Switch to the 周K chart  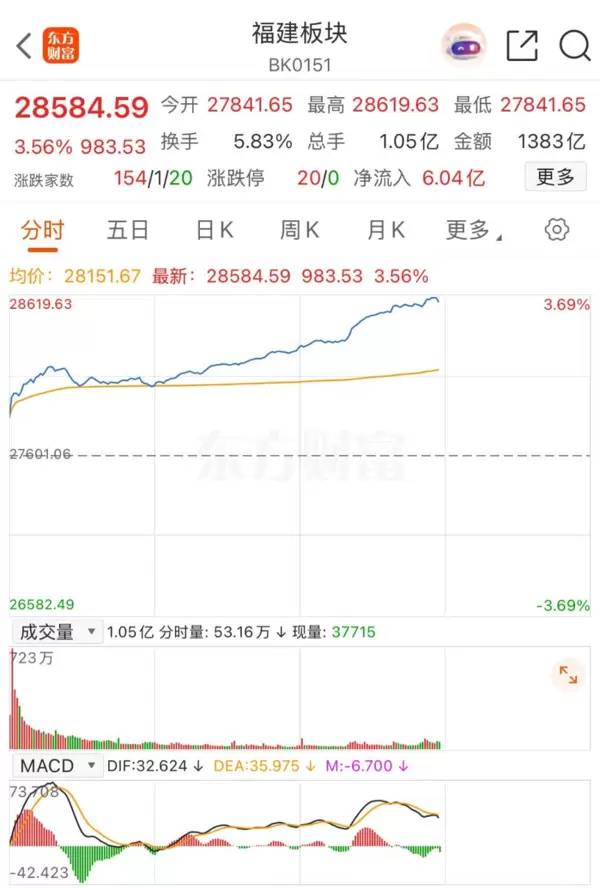tap(300, 231)
